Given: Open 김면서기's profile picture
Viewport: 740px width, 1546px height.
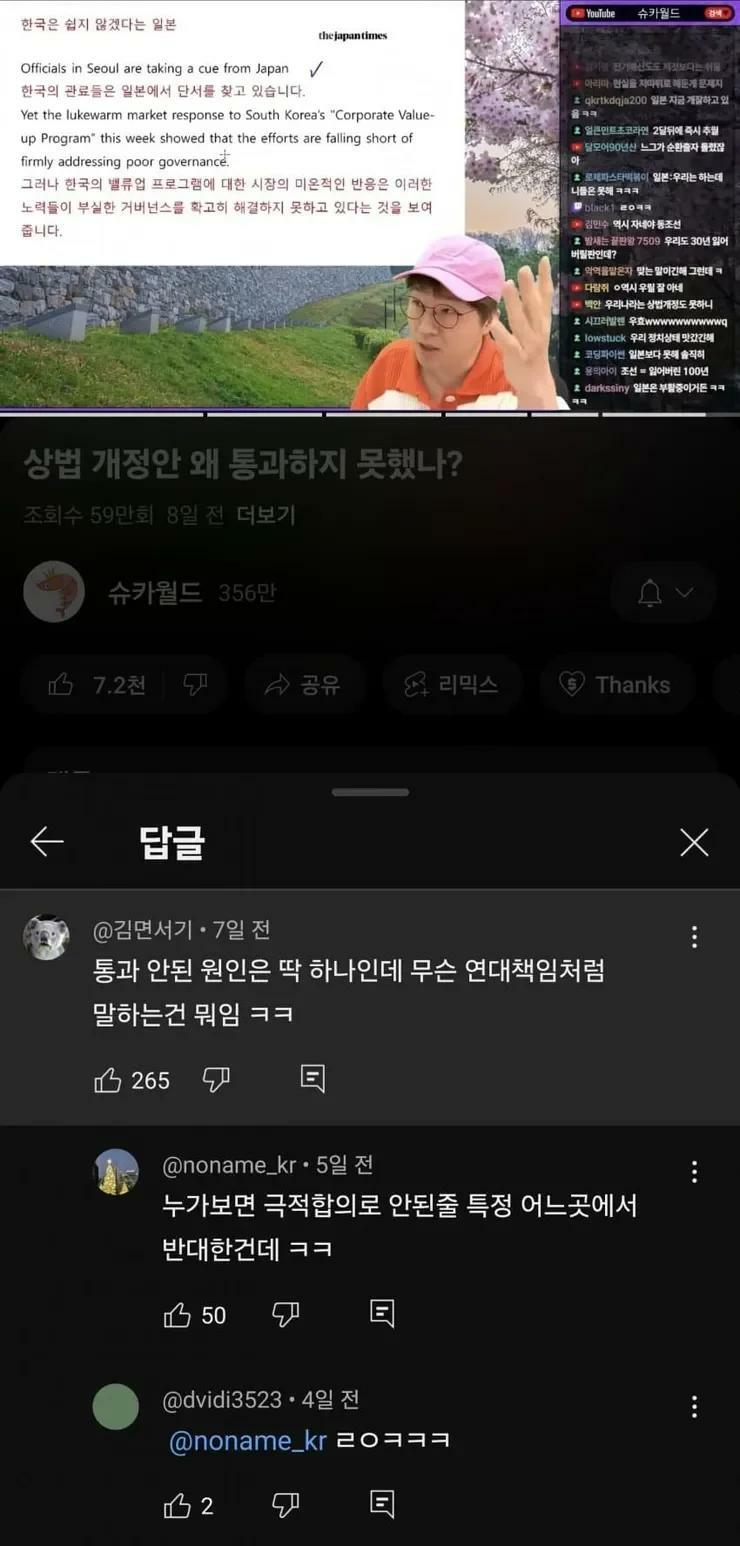Looking at the screenshot, I should coord(46,937).
